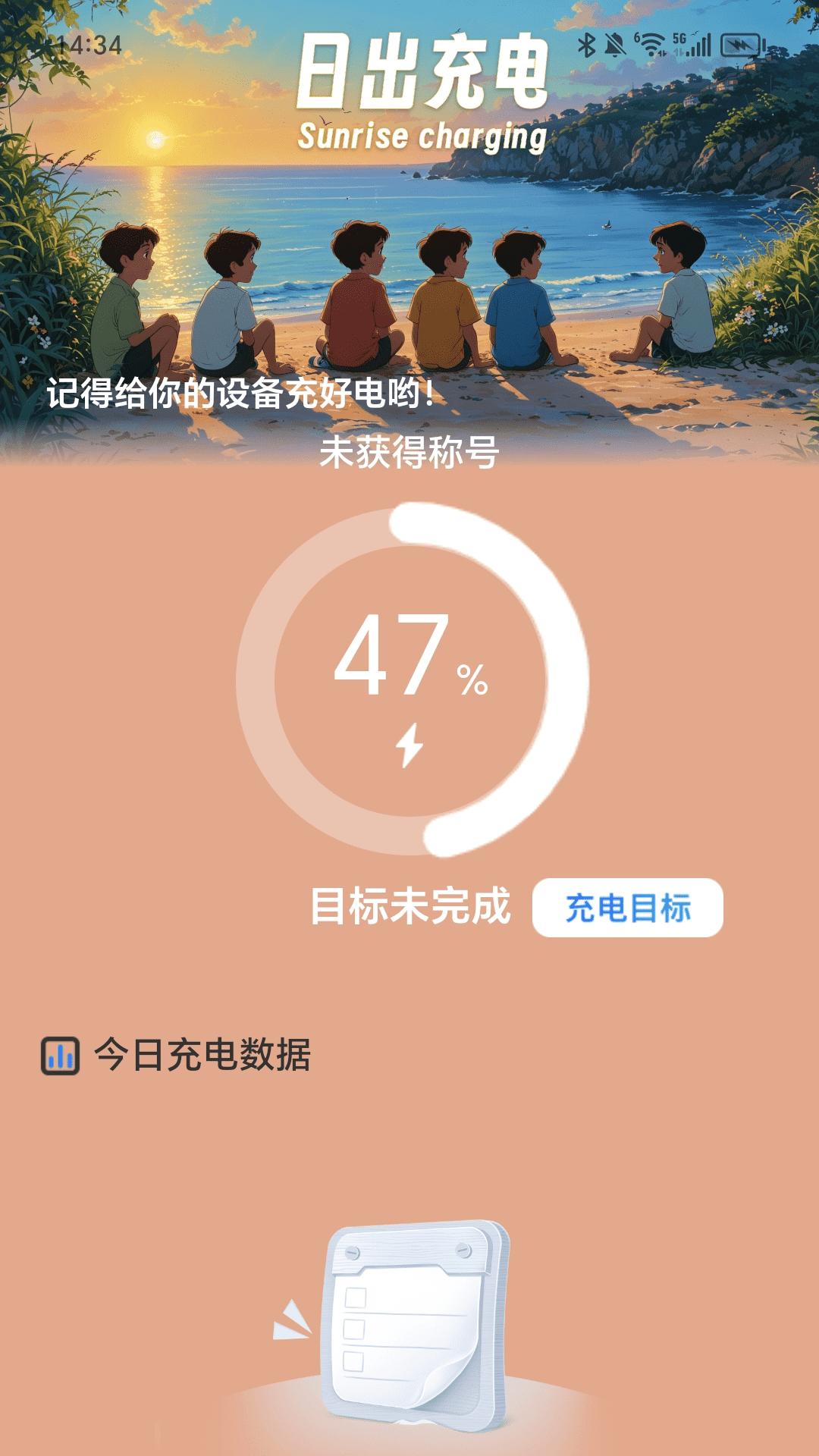Open the 充电目标 charging goal button
This screenshot has width=819, height=1456.
[x=627, y=908]
